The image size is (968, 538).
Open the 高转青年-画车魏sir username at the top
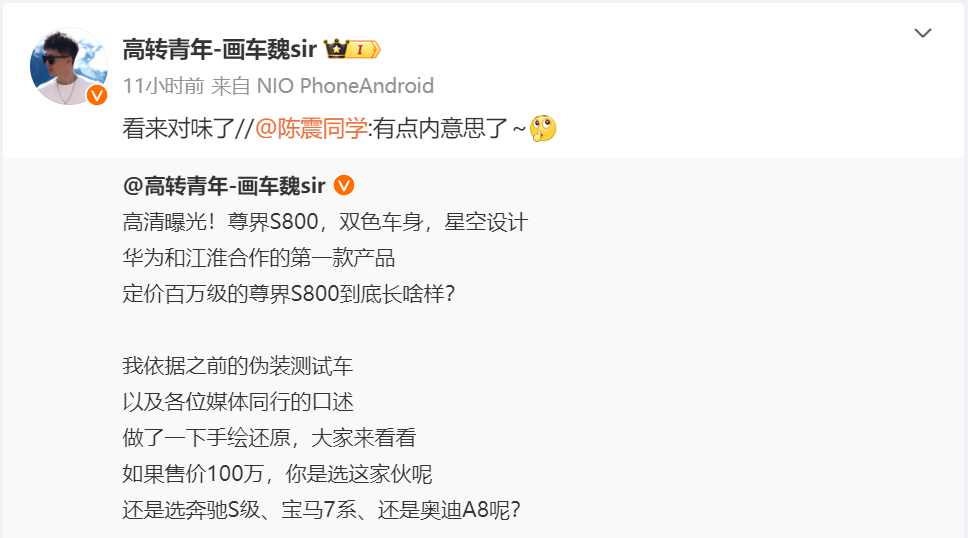pos(219,49)
